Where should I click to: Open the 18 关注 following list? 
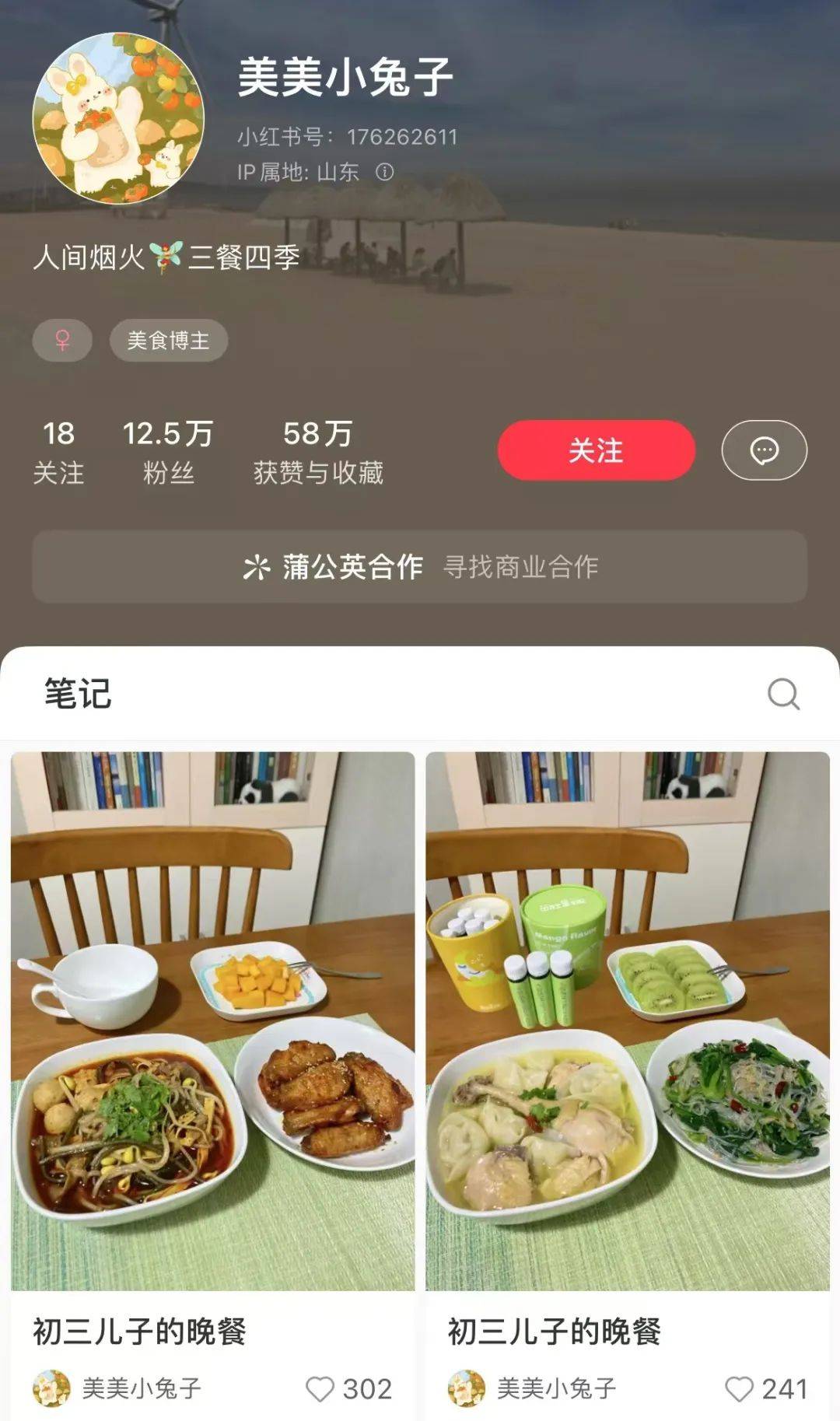[x=58, y=450]
